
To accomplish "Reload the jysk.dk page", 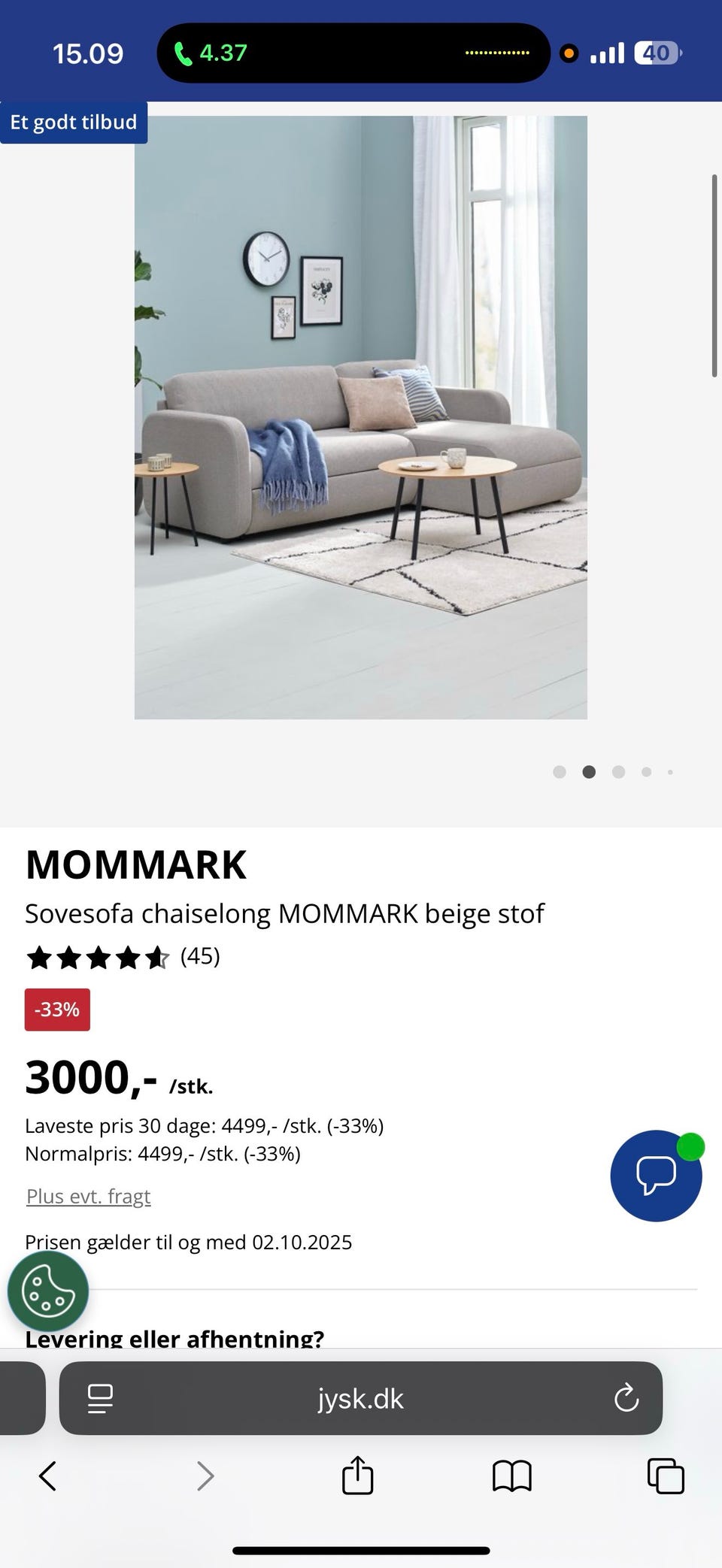I will tap(626, 1399).
